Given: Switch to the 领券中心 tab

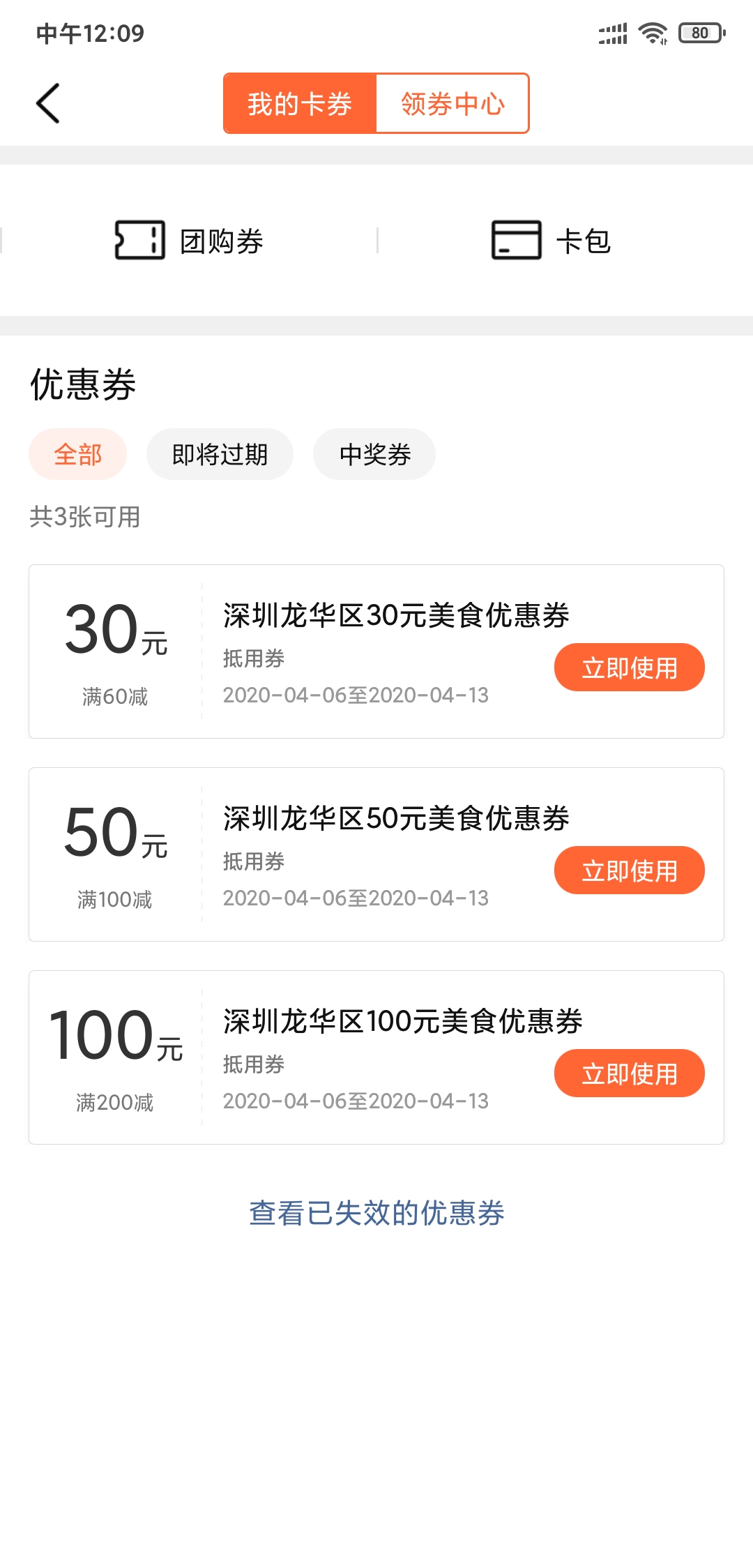Looking at the screenshot, I should click(452, 103).
